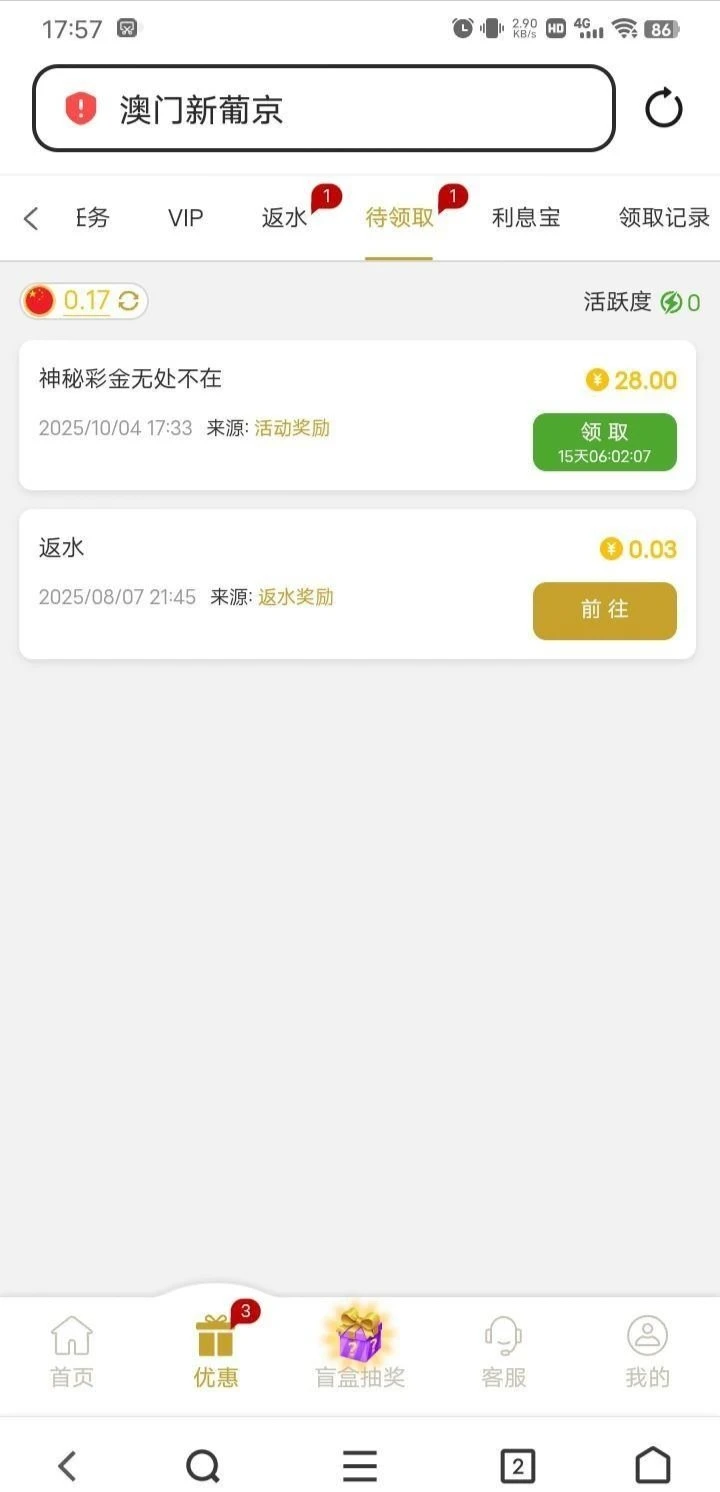Viewport: 720px width, 1492px height.
Task: Refresh the 0.17 balance
Action: pos(129,301)
